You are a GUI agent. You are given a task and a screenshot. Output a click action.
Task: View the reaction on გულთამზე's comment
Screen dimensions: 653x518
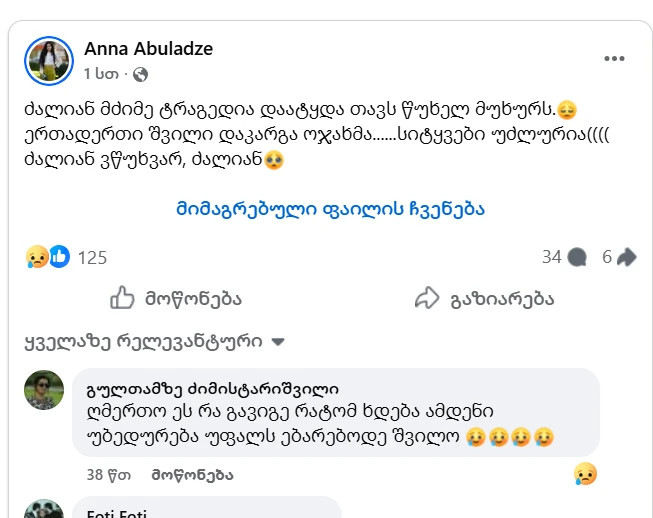[x=585, y=473]
